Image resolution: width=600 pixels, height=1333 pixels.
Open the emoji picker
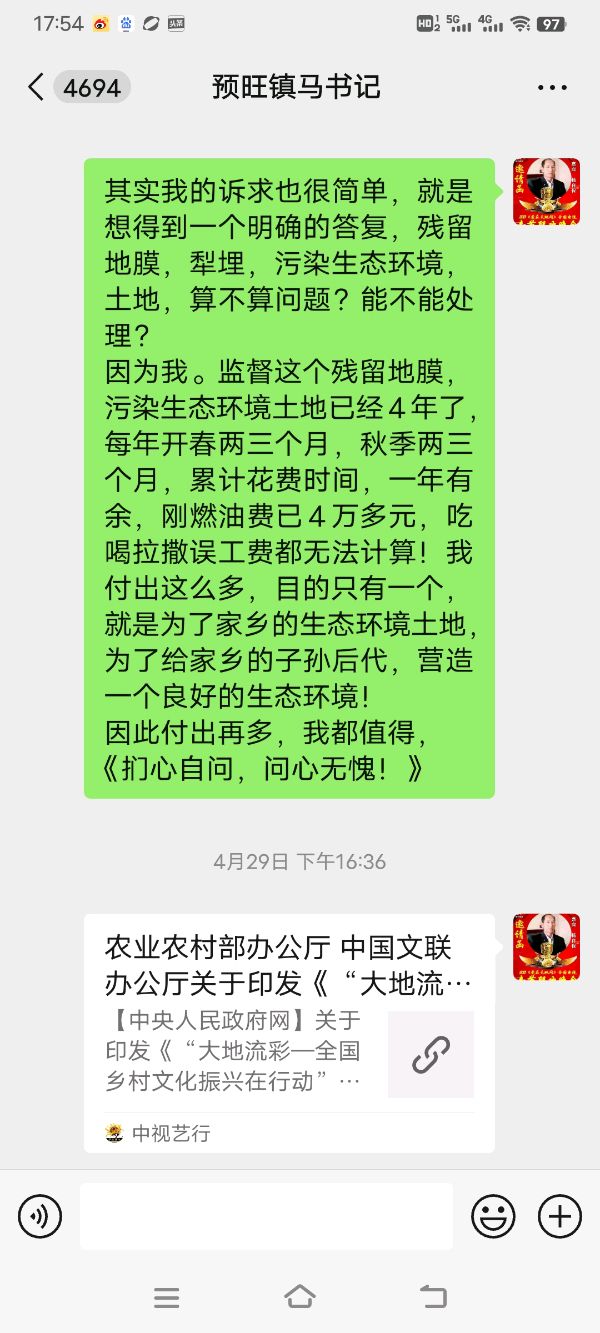(493, 1216)
